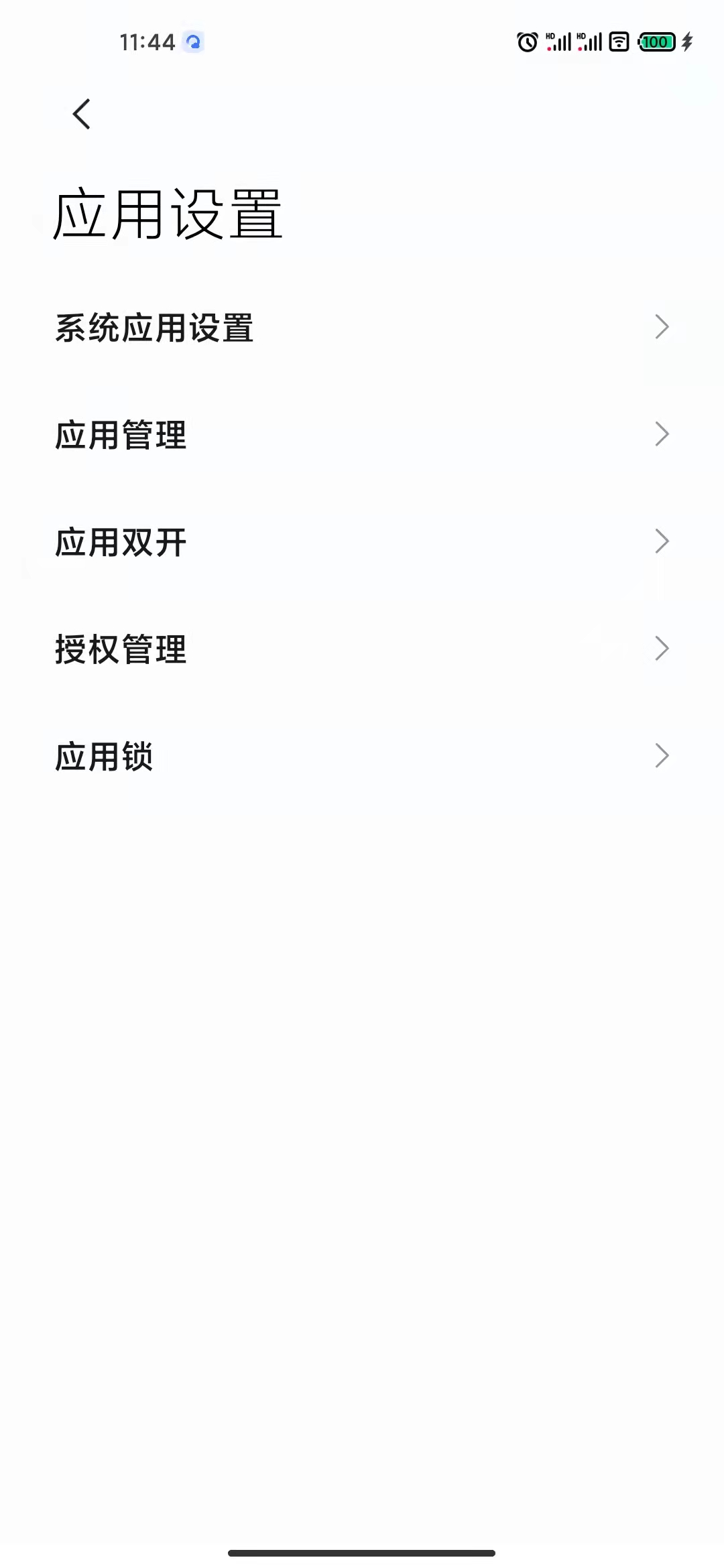Image resolution: width=724 pixels, height=1568 pixels.
Task: Expand the 系统应用设置 entry via its chevron
Action: 661,328
